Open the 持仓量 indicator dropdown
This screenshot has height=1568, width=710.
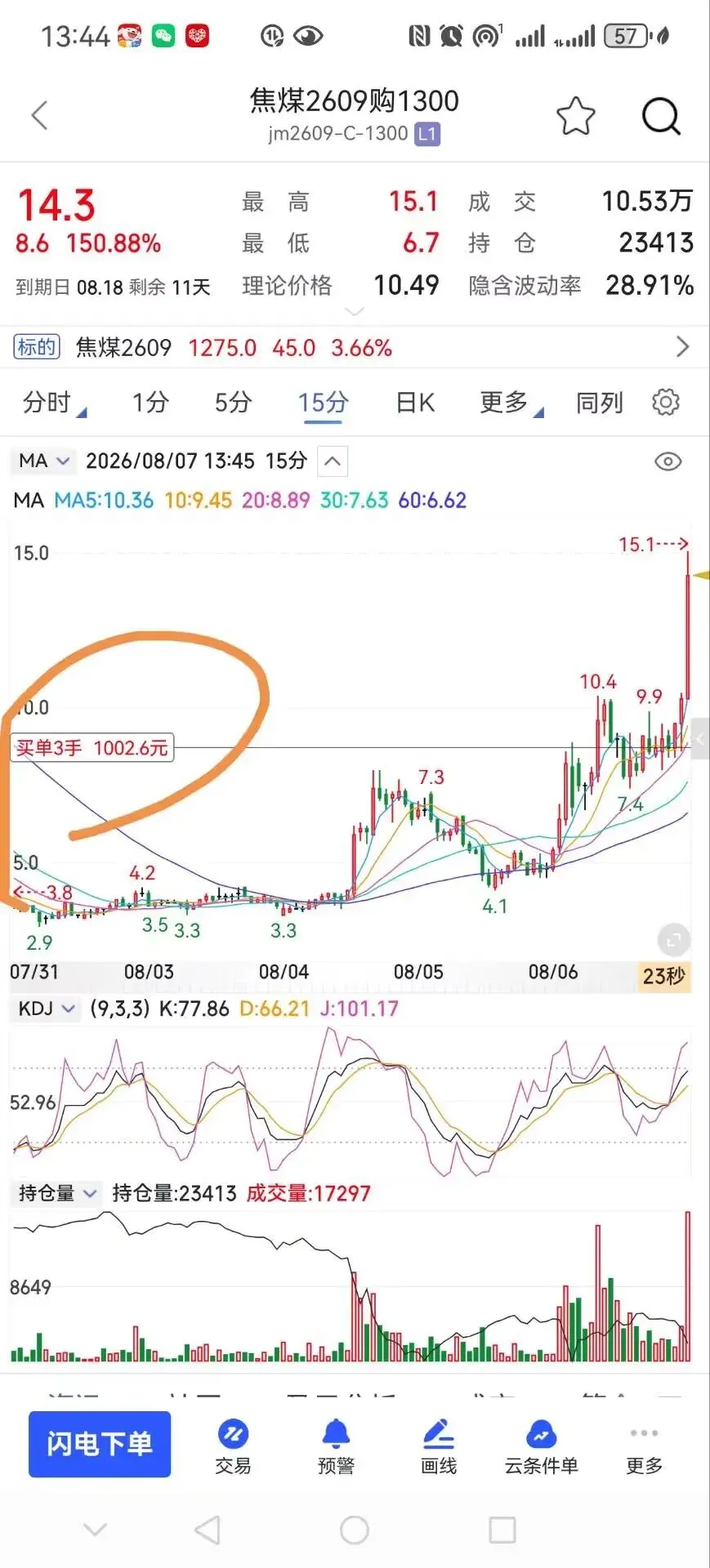[x=56, y=1193]
